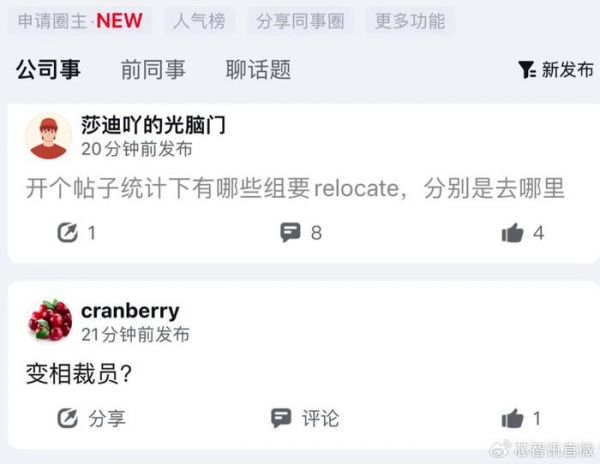600x464 pixels.
Task: Switch to the 聊话题 tab
Action: coord(258,70)
